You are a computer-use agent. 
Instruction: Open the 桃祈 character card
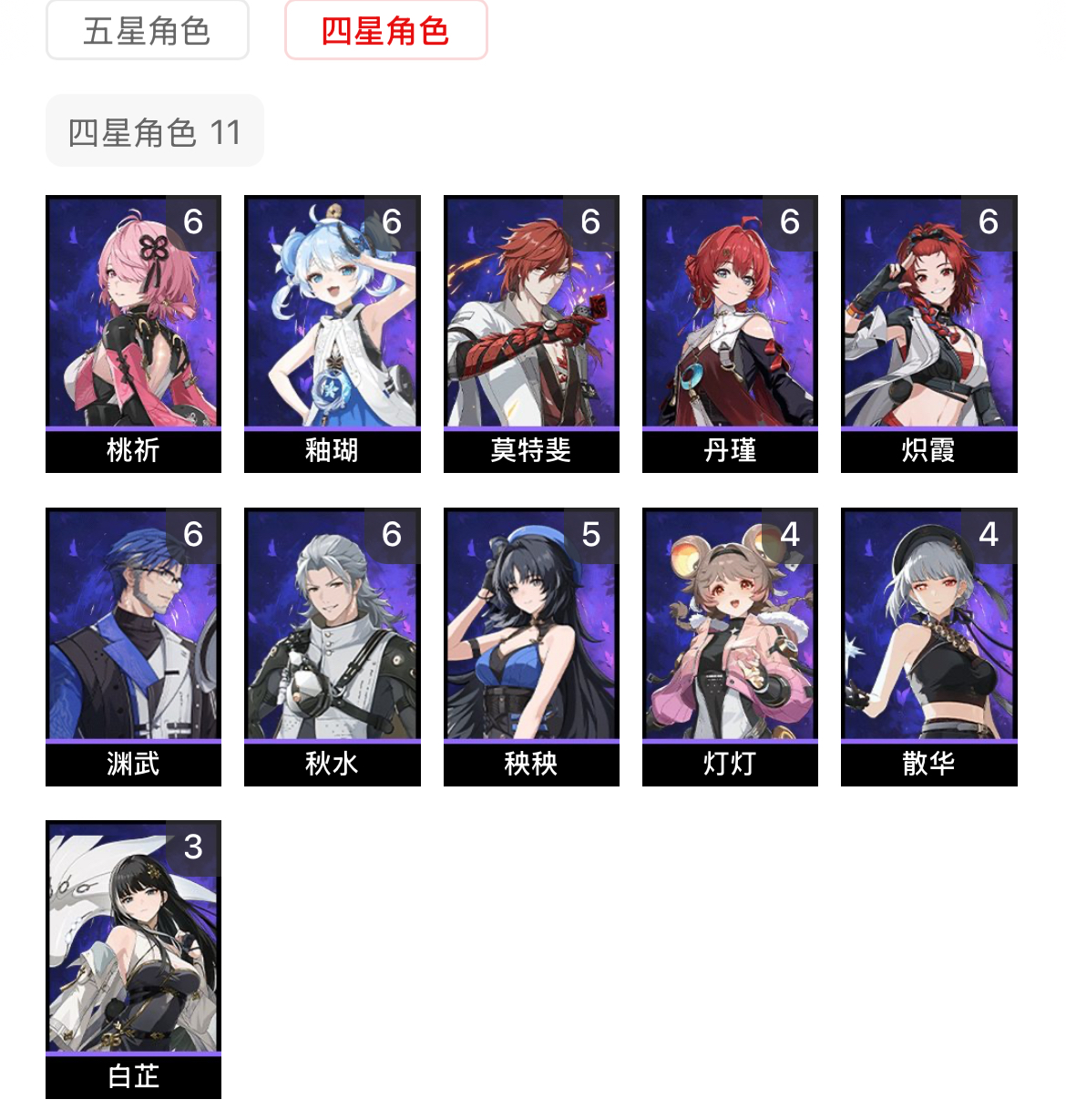pyautogui.click(x=133, y=334)
